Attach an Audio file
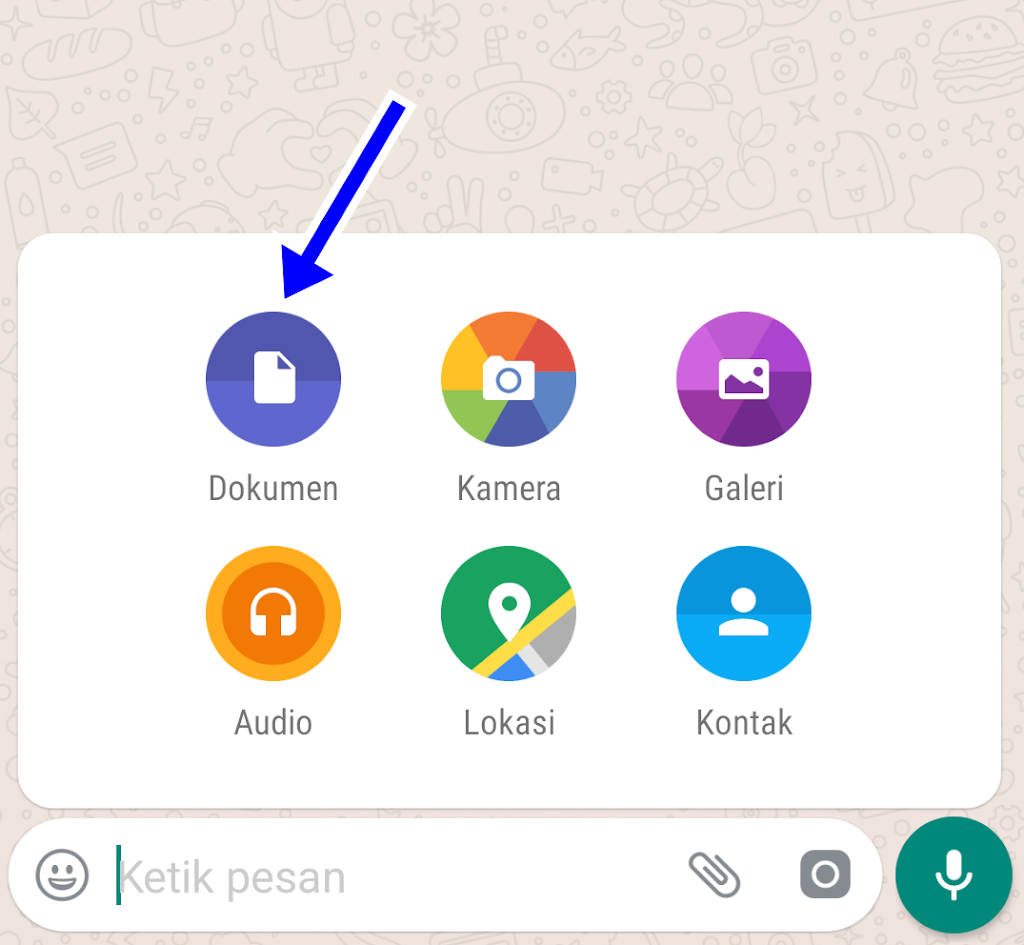This screenshot has width=1024, height=945. 273,613
